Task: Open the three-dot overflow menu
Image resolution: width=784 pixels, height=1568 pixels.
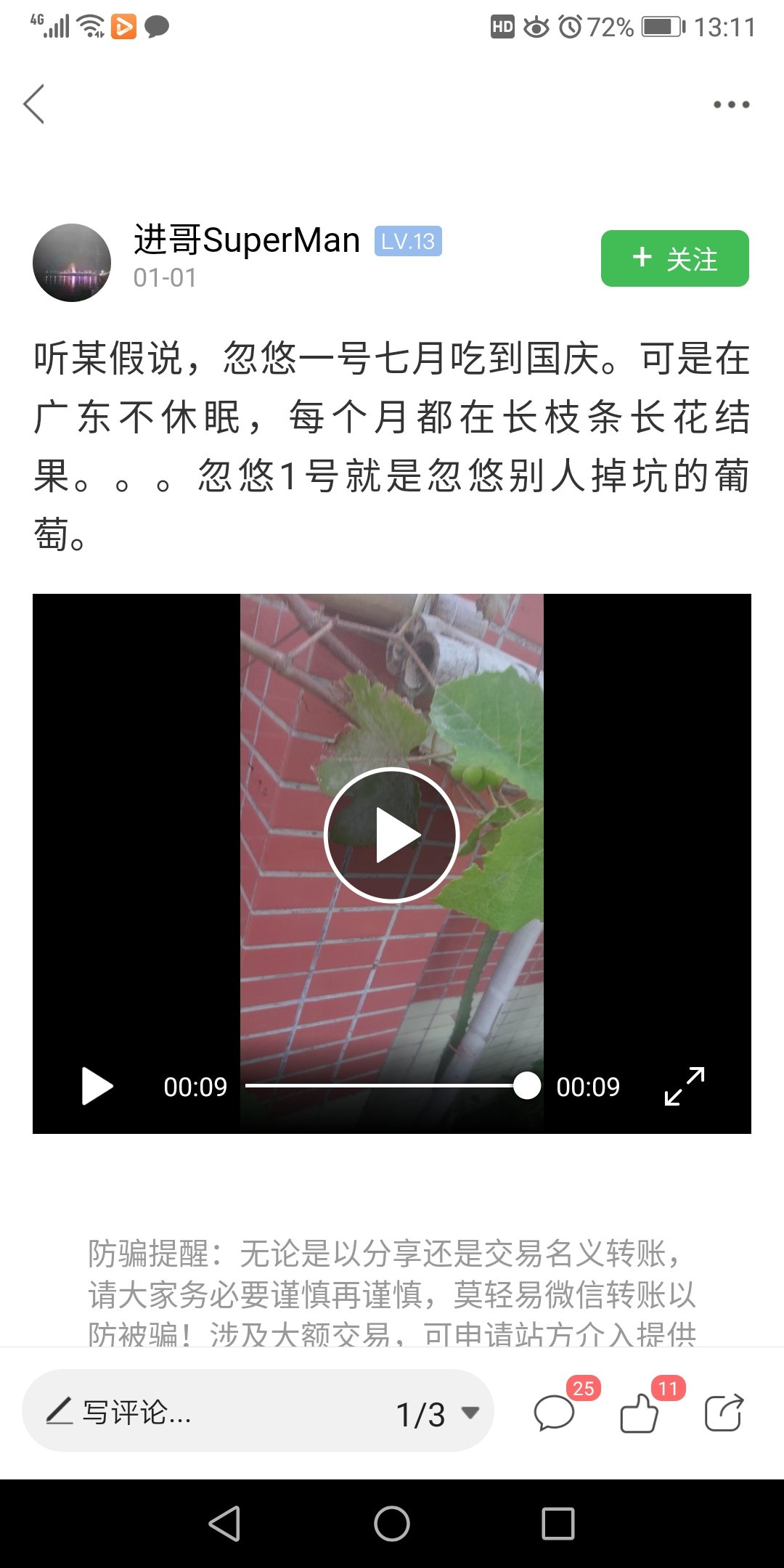Action: tap(731, 105)
